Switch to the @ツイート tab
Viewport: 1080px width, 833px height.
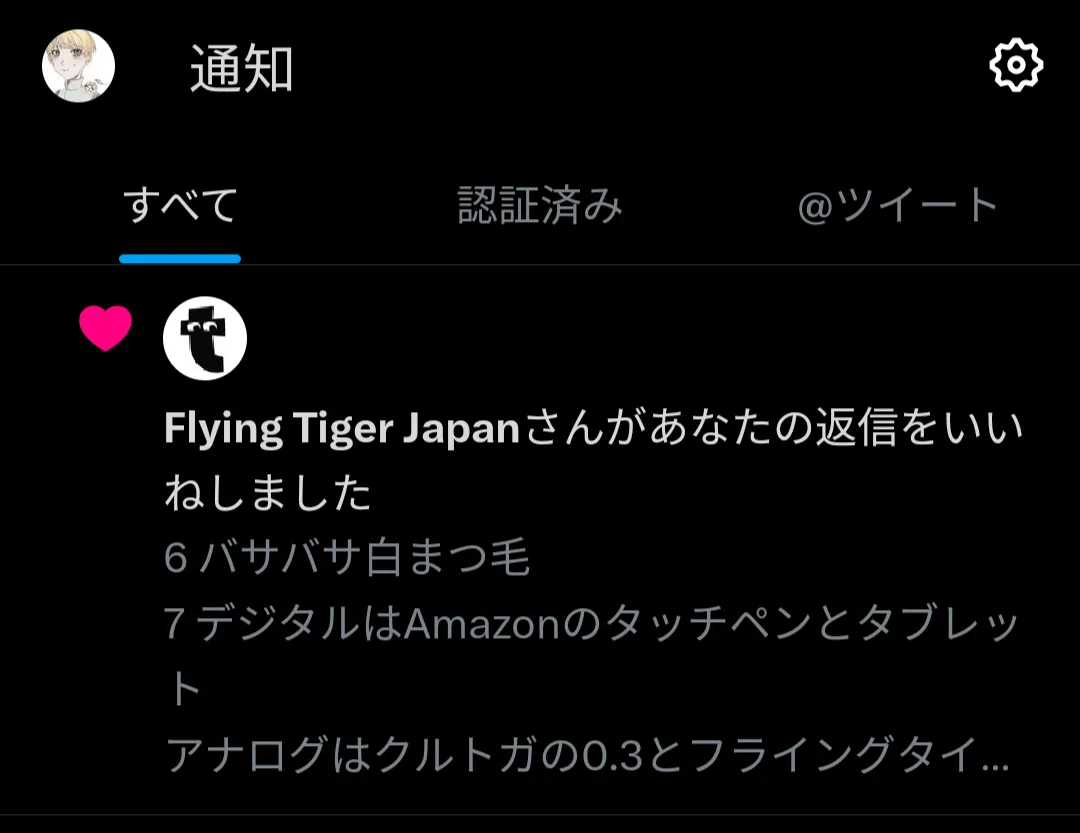pyautogui.click(x=897, y=206)
